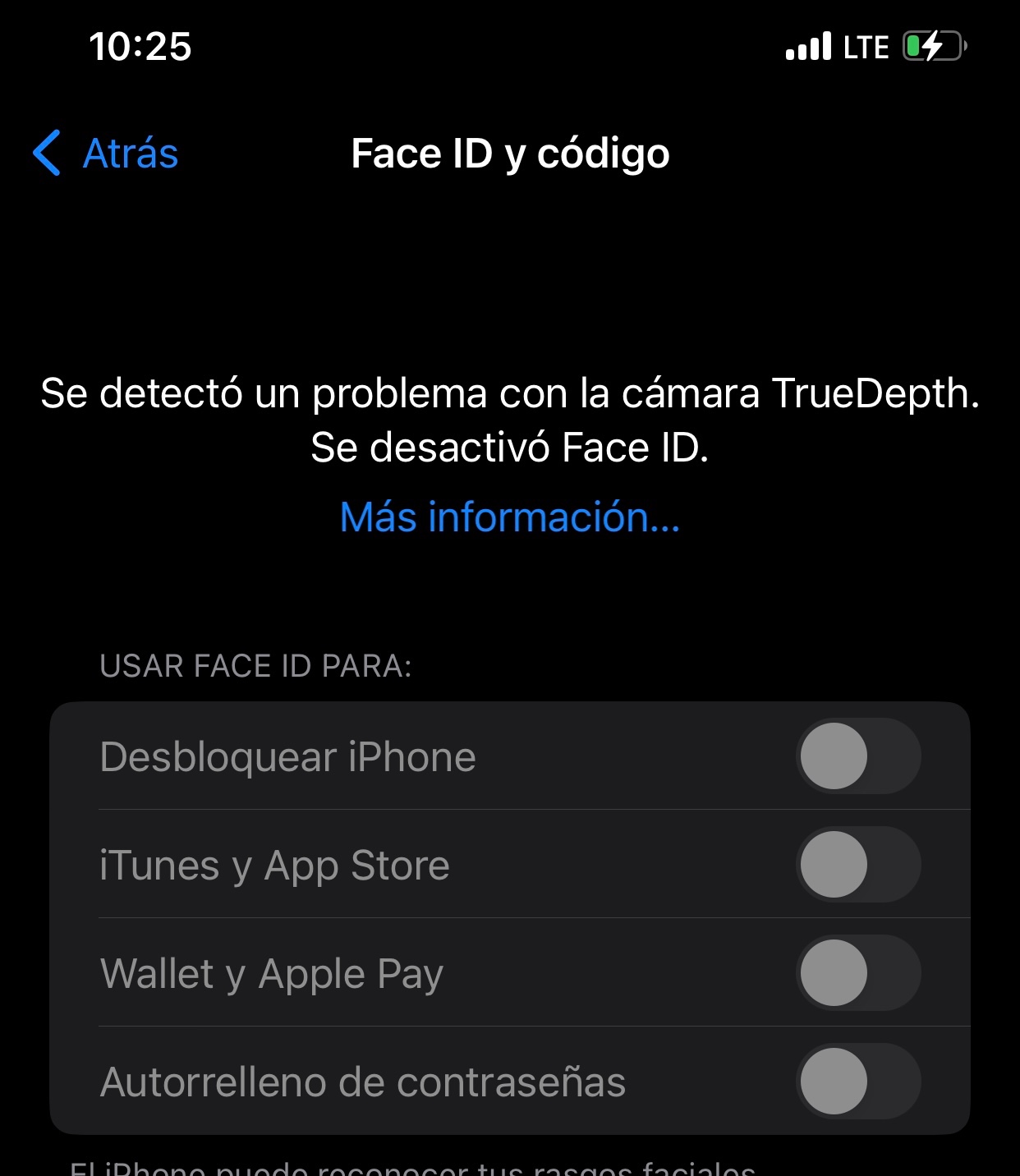Screen dimensions: 1020x1176
Task: Tap the status bar clock showing 10:25
Action: click(141, 47)
